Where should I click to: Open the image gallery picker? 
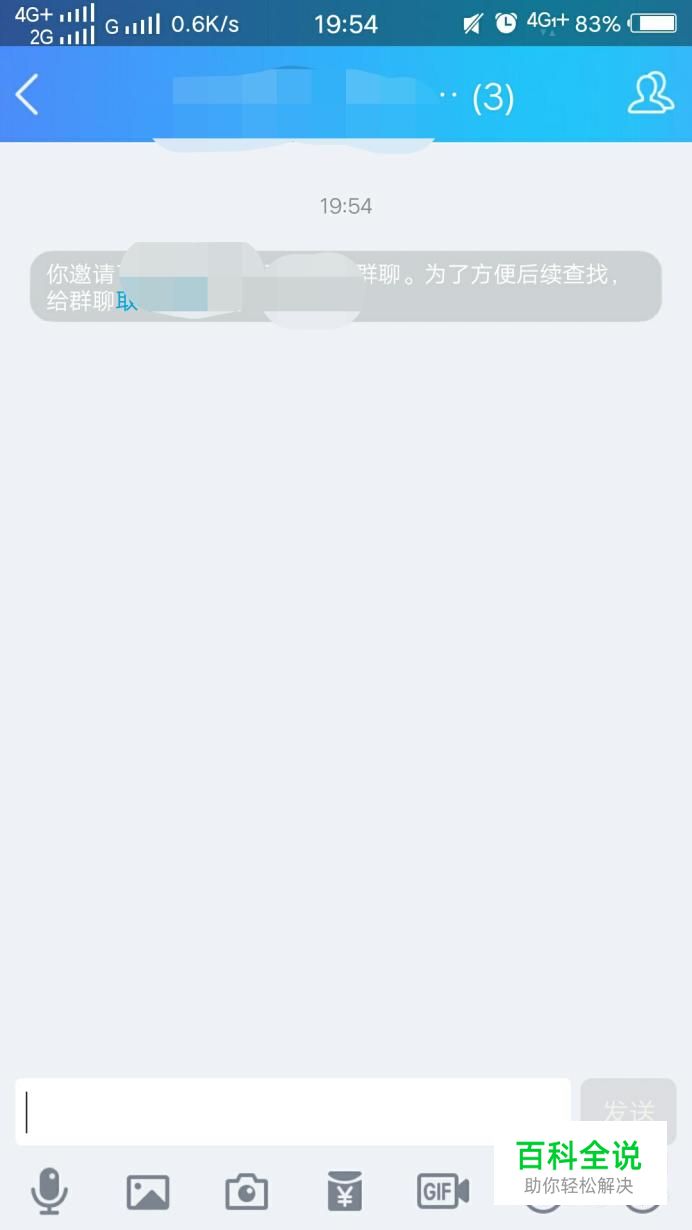148,1192
